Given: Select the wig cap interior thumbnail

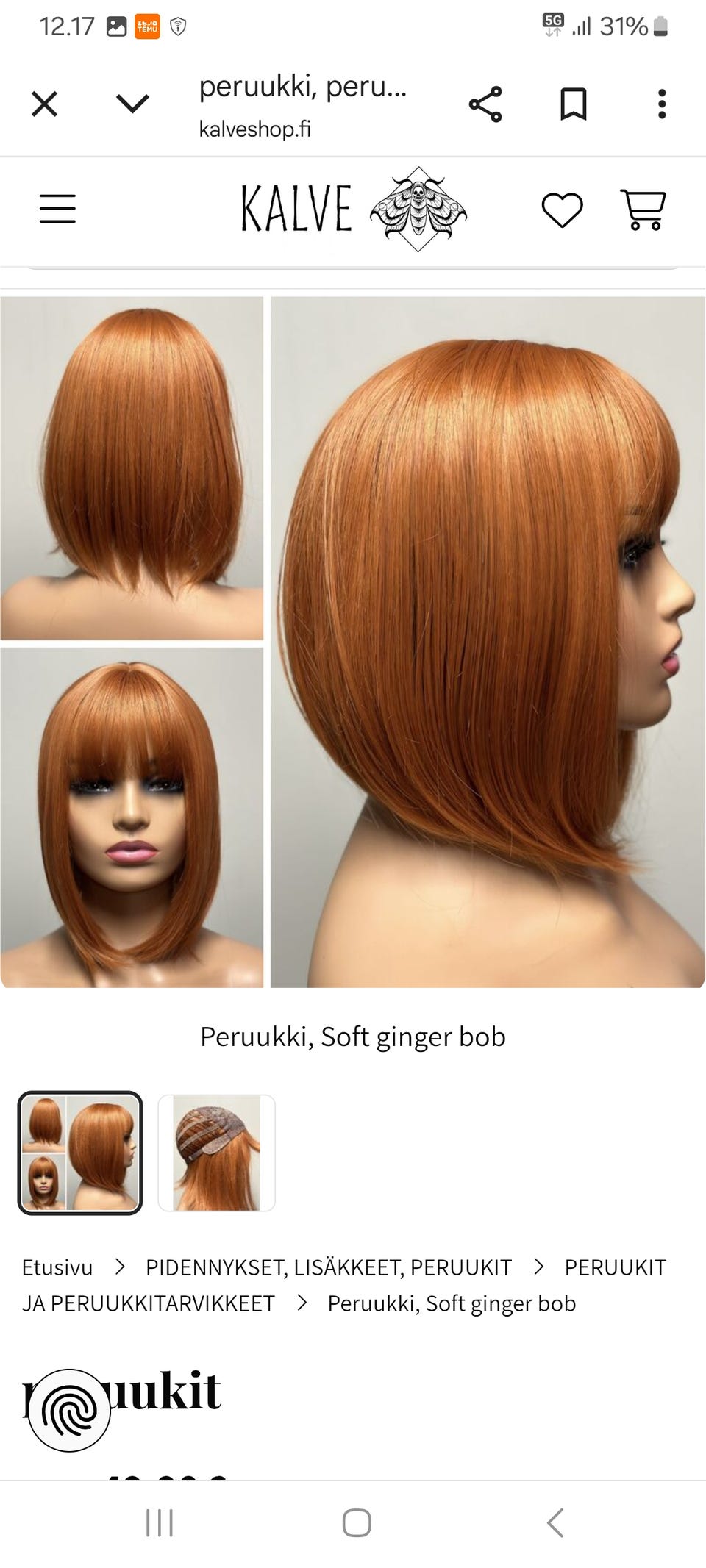Looking at the screenshot, I should pyautogui.click(x=216, y=1153).
